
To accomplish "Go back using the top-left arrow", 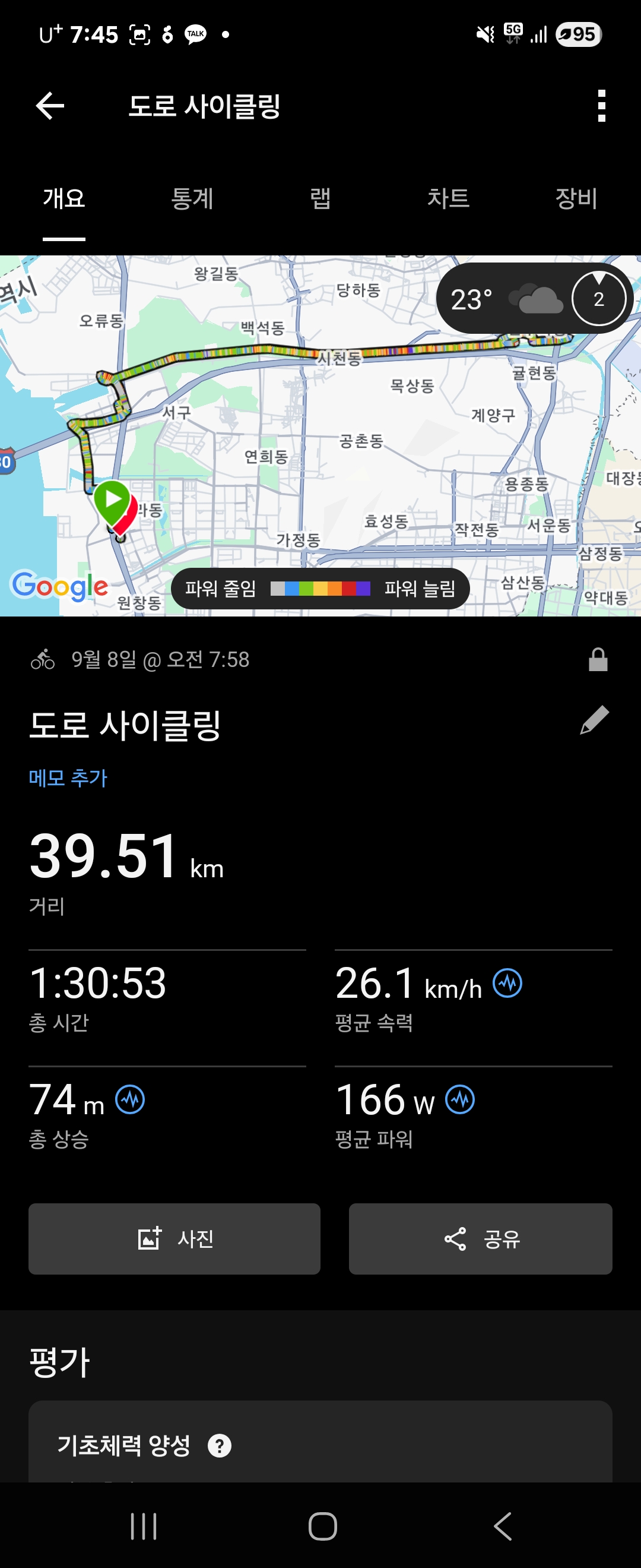I will (50, 106).
